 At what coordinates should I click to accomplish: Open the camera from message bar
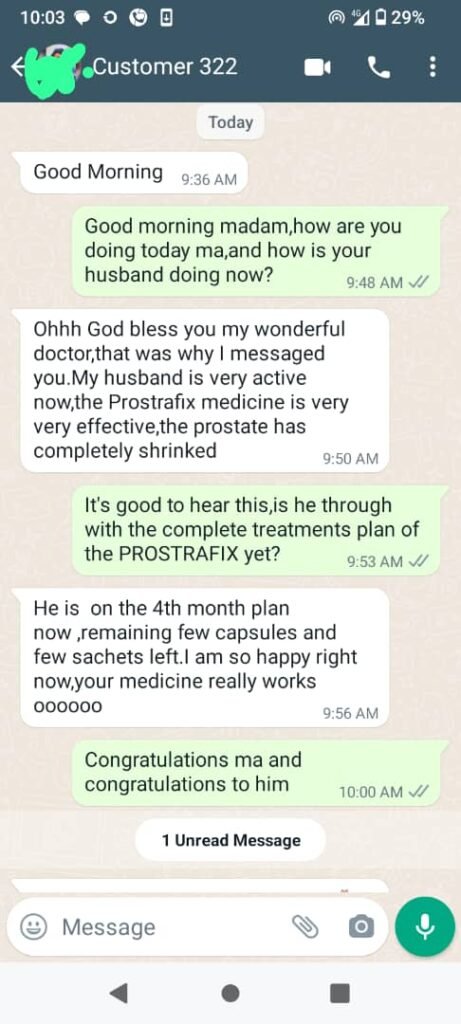click(x=361, y=926)
